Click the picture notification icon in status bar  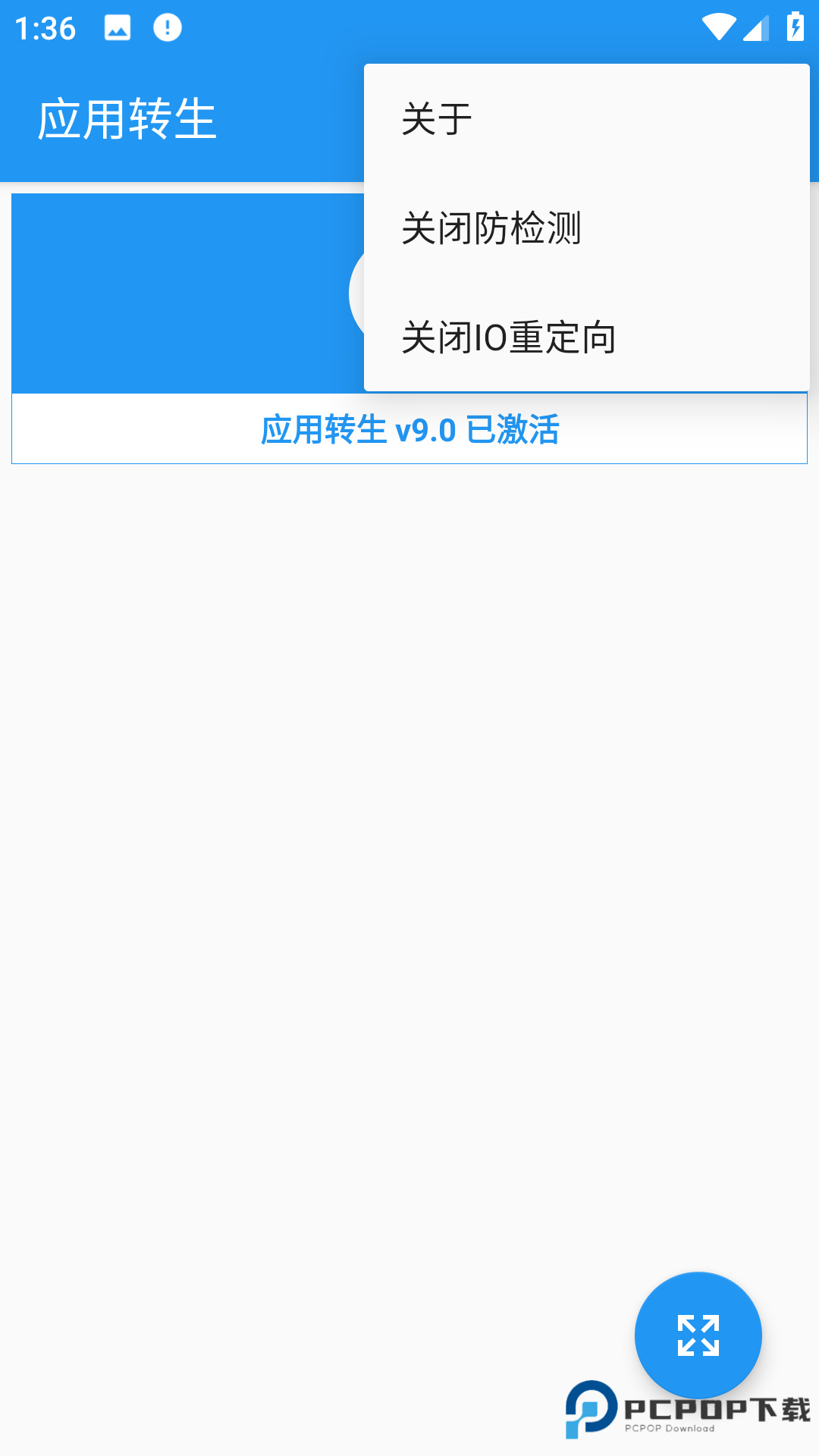[118, 28]
